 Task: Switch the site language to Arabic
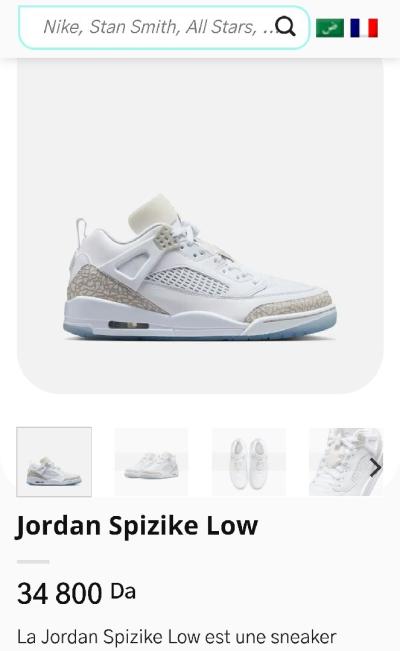pos(330,28)
